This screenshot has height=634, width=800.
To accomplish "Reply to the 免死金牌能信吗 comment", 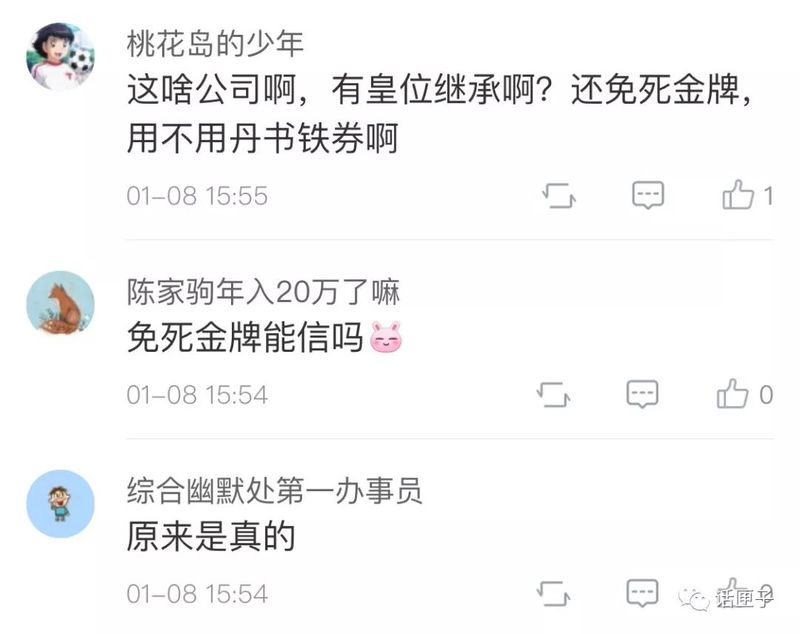I will pos(642,394).
